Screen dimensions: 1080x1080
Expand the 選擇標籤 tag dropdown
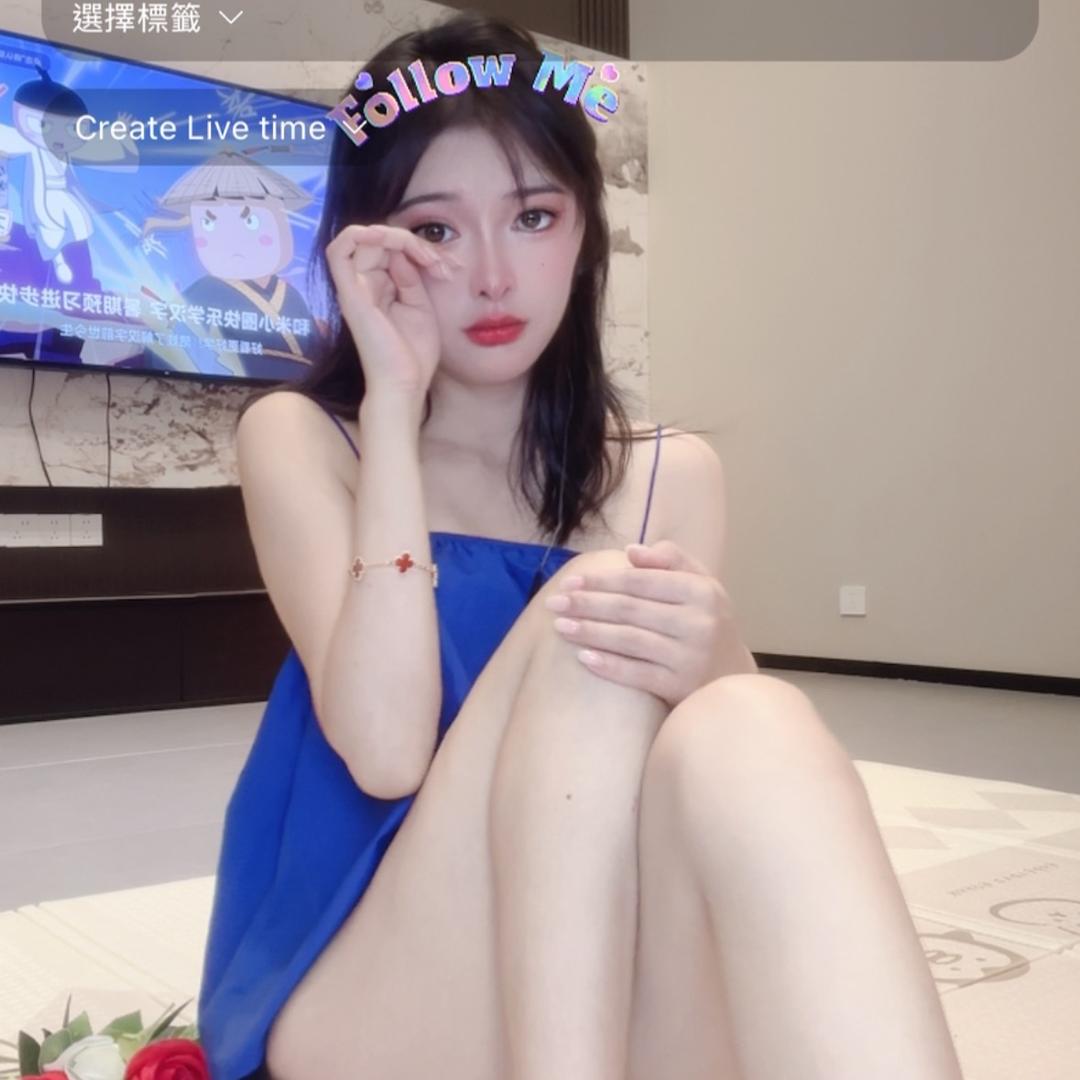(158, 18)
